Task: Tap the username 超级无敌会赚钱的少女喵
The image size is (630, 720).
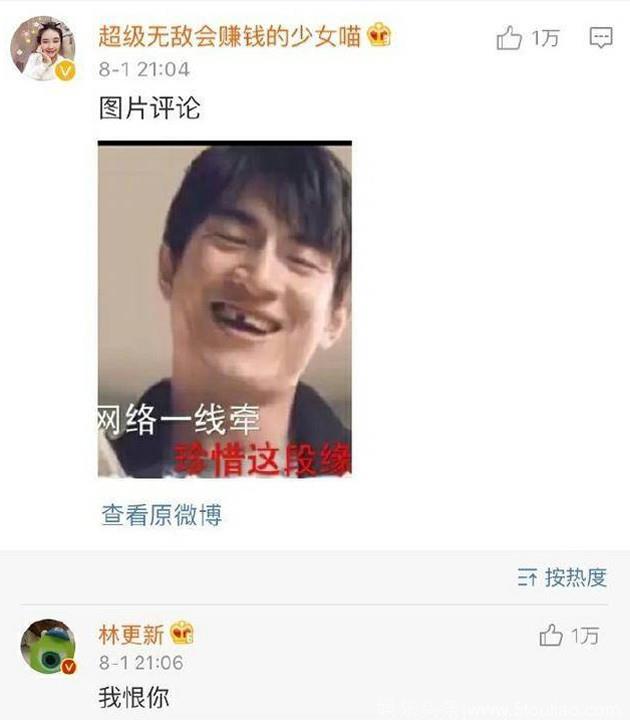Action: pos(229,37)
